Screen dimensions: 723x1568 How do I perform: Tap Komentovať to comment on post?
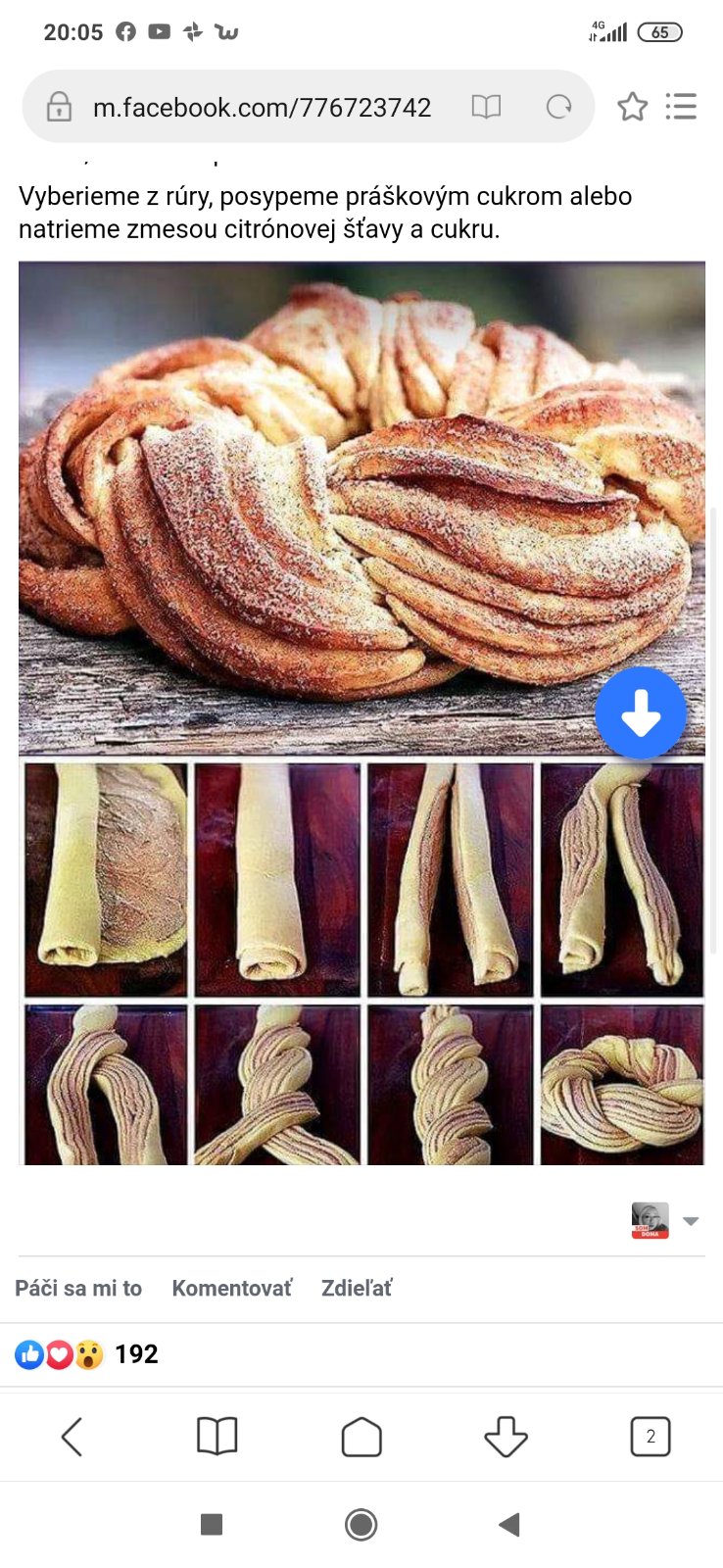(x=231, y=1289)
